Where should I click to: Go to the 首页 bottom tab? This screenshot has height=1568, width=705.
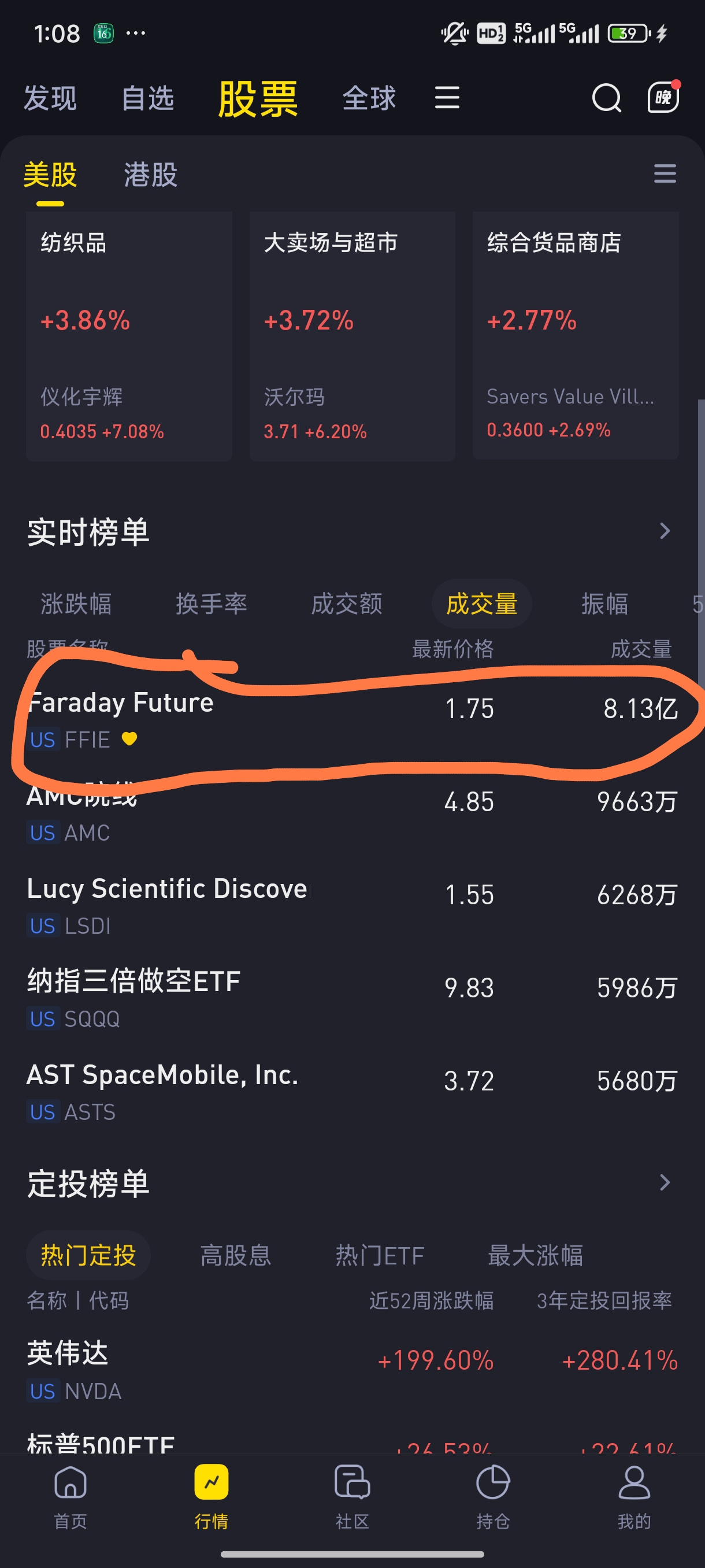(x=70, y=1496)
